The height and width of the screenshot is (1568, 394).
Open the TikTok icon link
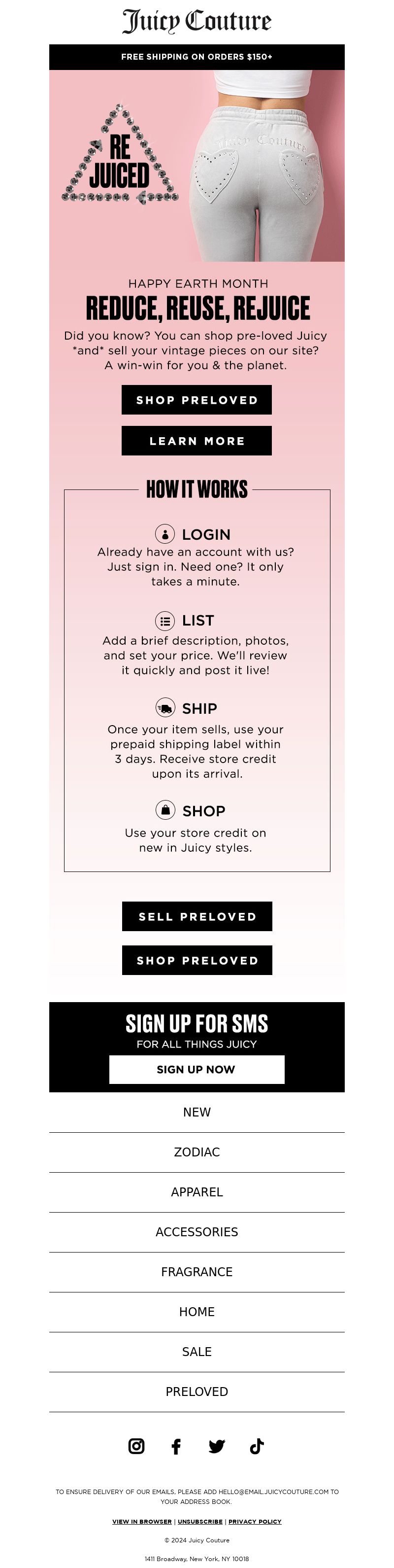coord(257,1446)
